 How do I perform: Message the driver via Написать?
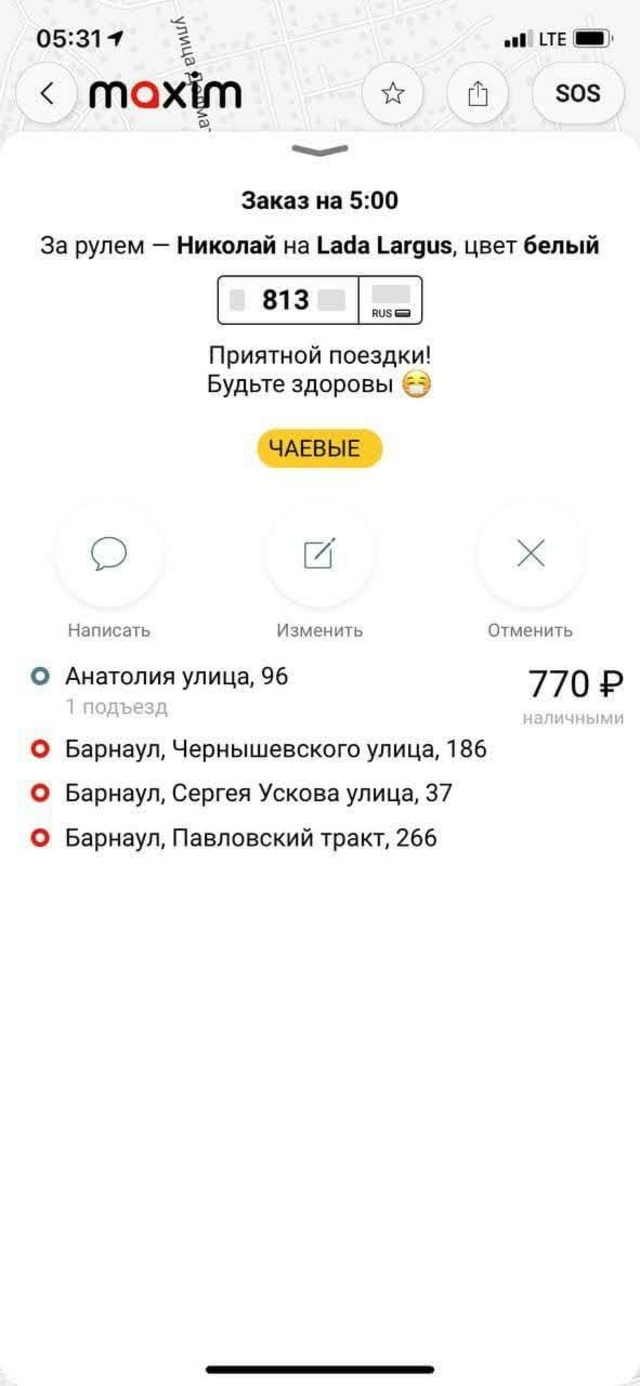point(109,554)
